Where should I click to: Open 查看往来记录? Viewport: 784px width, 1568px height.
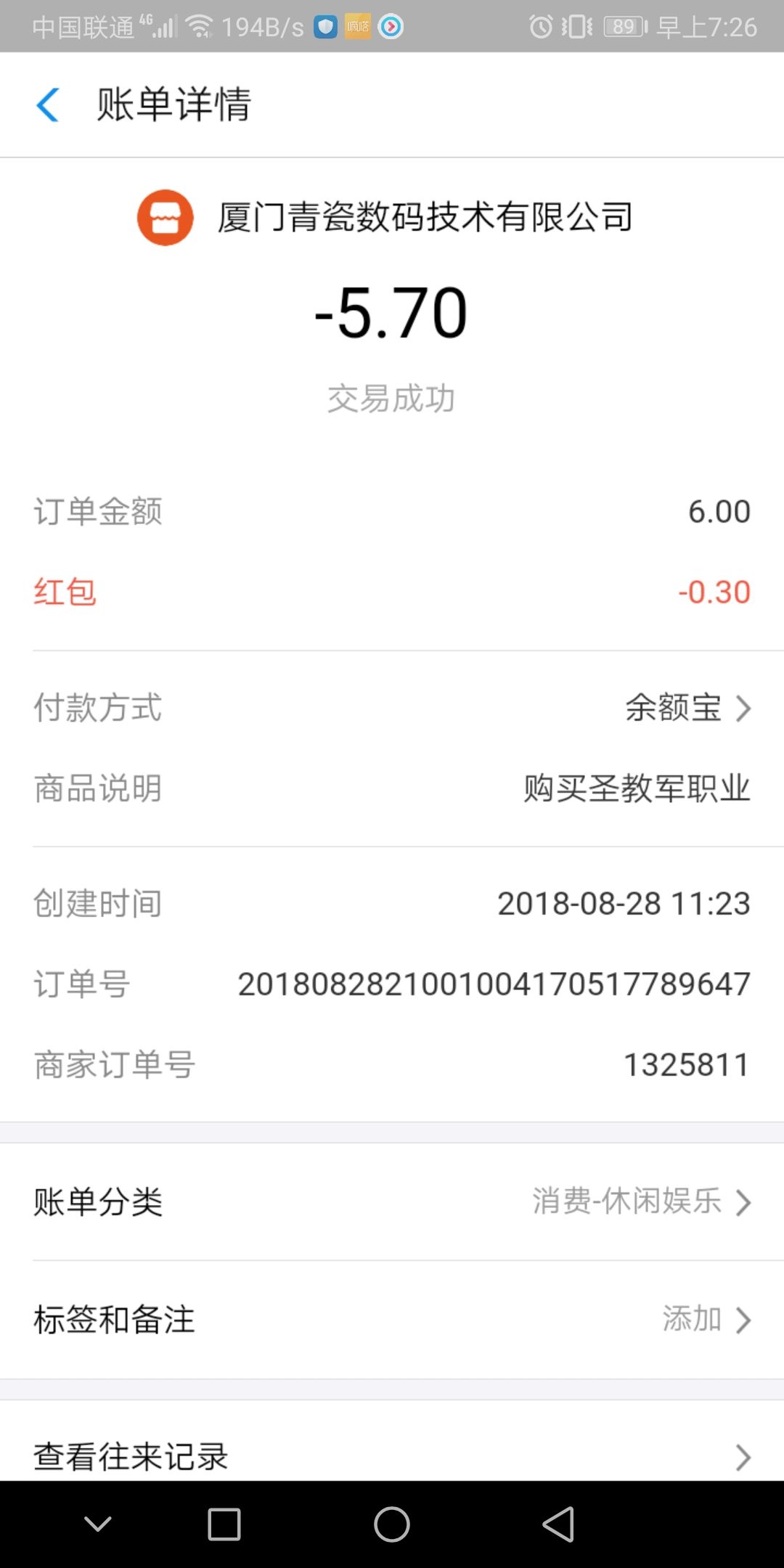pos(392,1455)
